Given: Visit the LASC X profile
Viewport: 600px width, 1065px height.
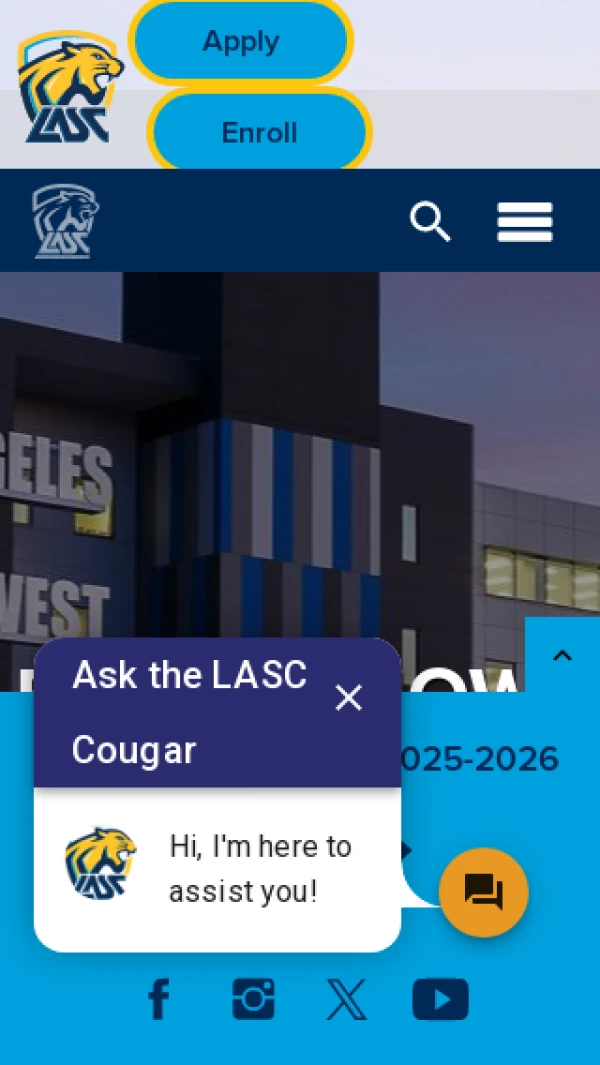Looking at the screenshot, I should [346, 999].
